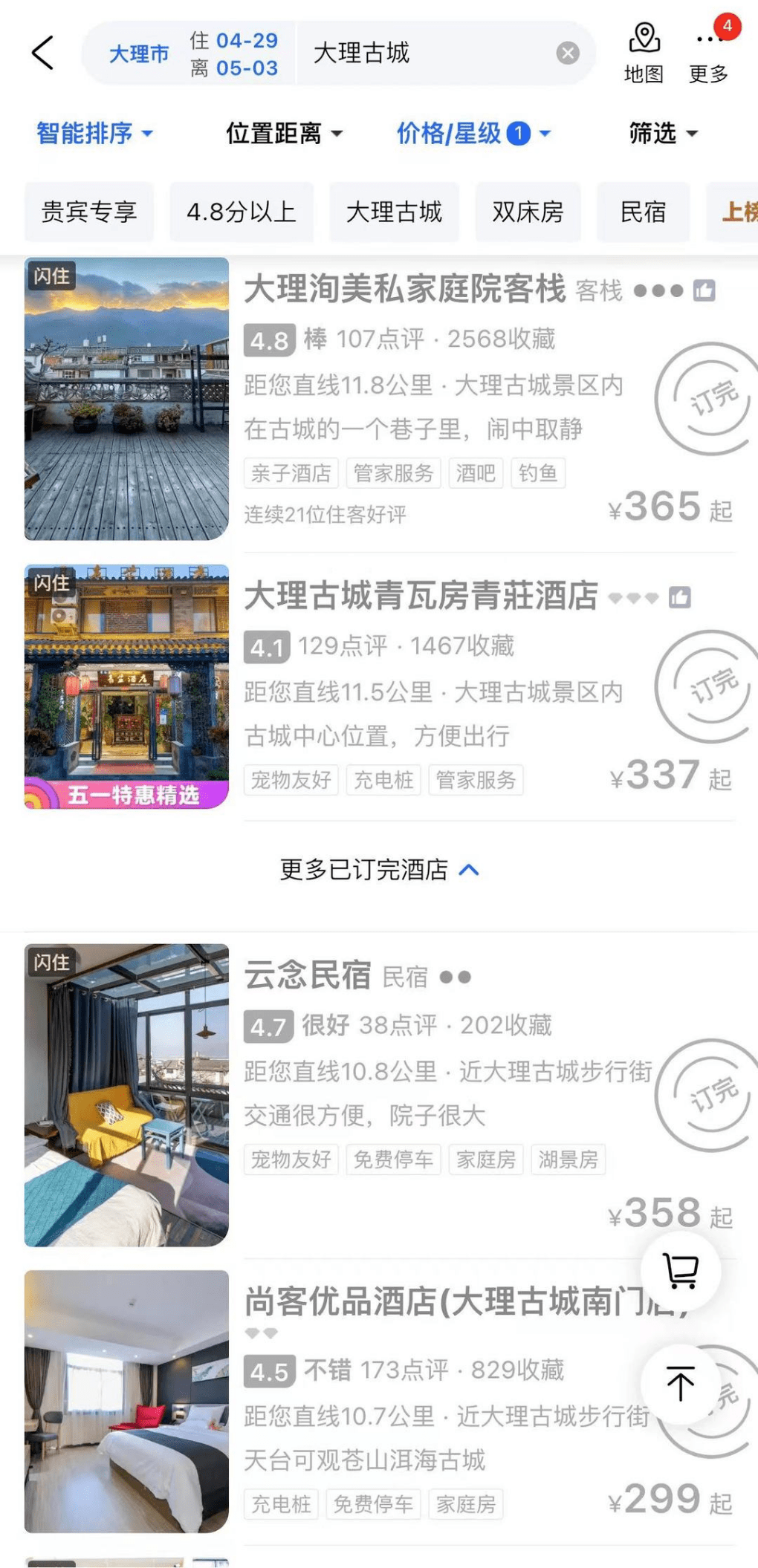758x1568 pixels.
Task: Collapse 更多已订完酒店 section
Action: click(x=379, y=870)
